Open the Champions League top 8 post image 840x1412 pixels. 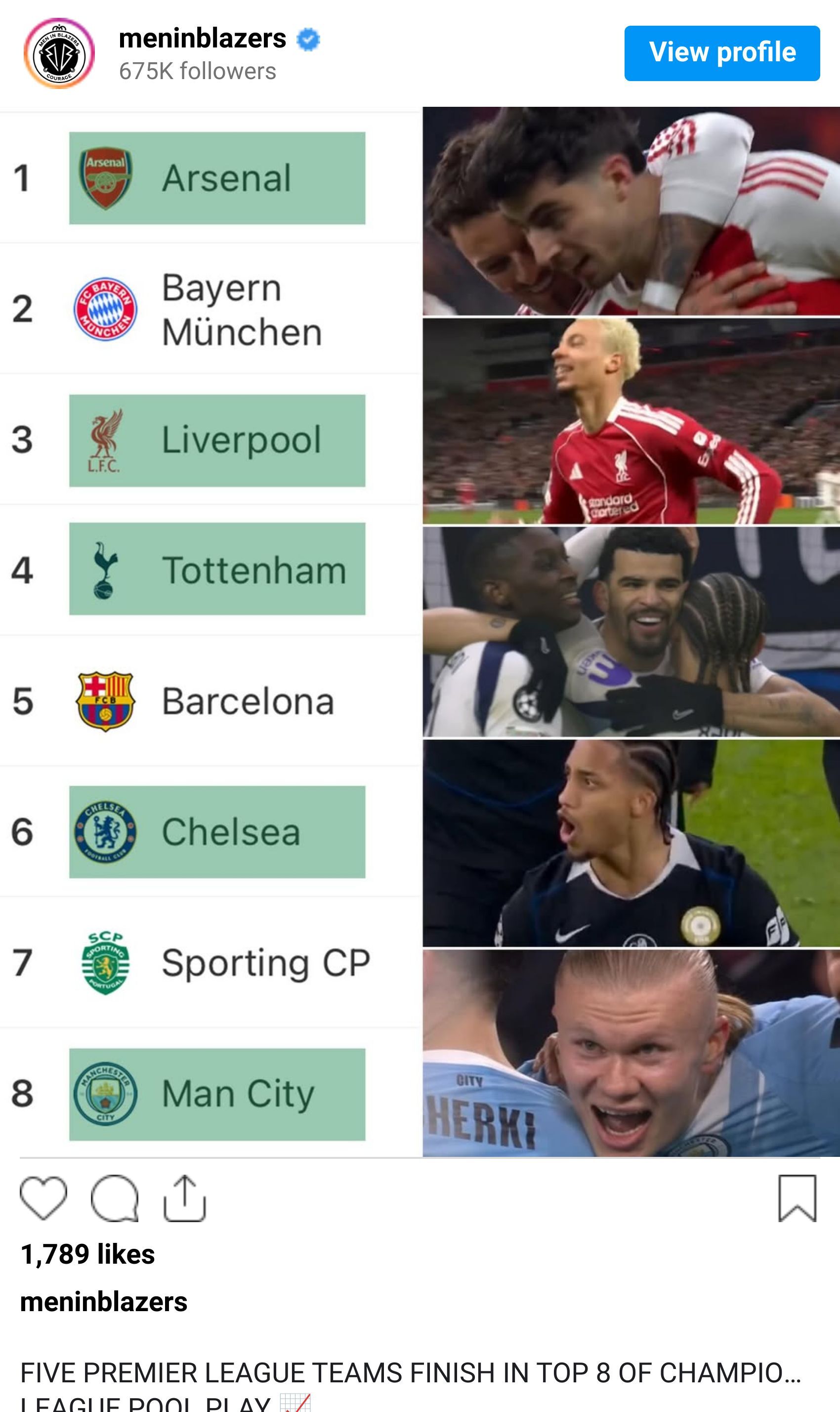(420, 631)
